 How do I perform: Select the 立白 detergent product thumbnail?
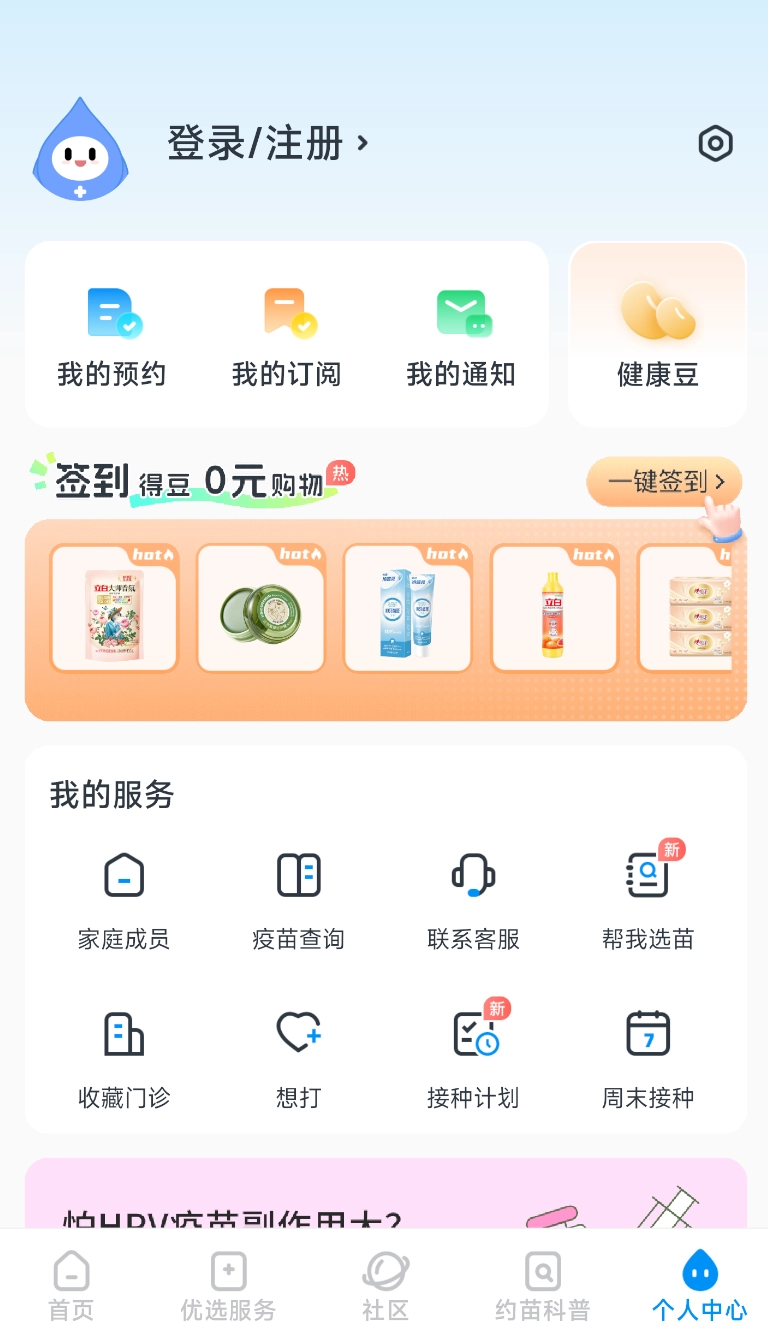tap(555, 608)
